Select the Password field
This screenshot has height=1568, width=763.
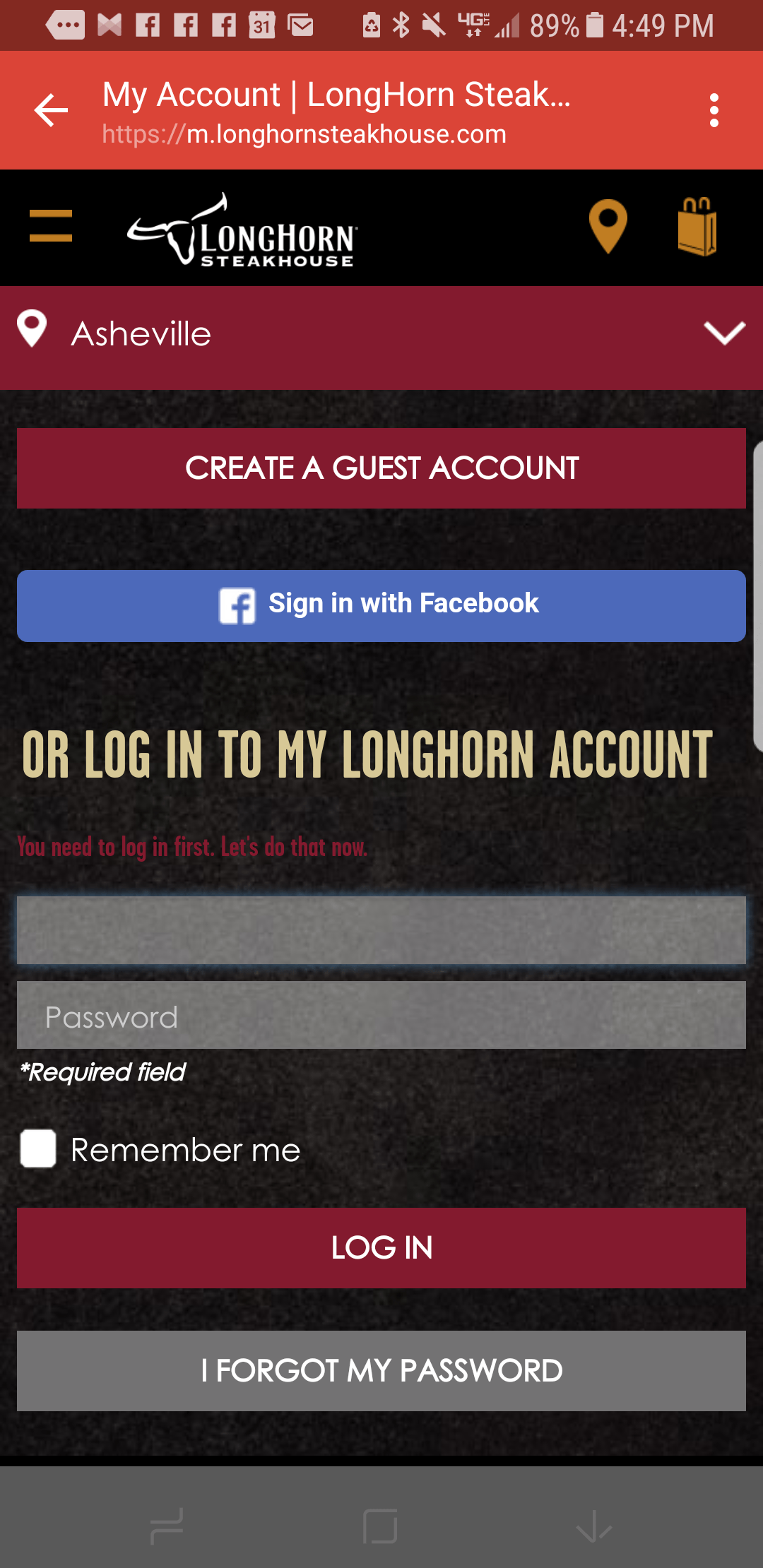pyautogui.click(x=381, y=1015)
